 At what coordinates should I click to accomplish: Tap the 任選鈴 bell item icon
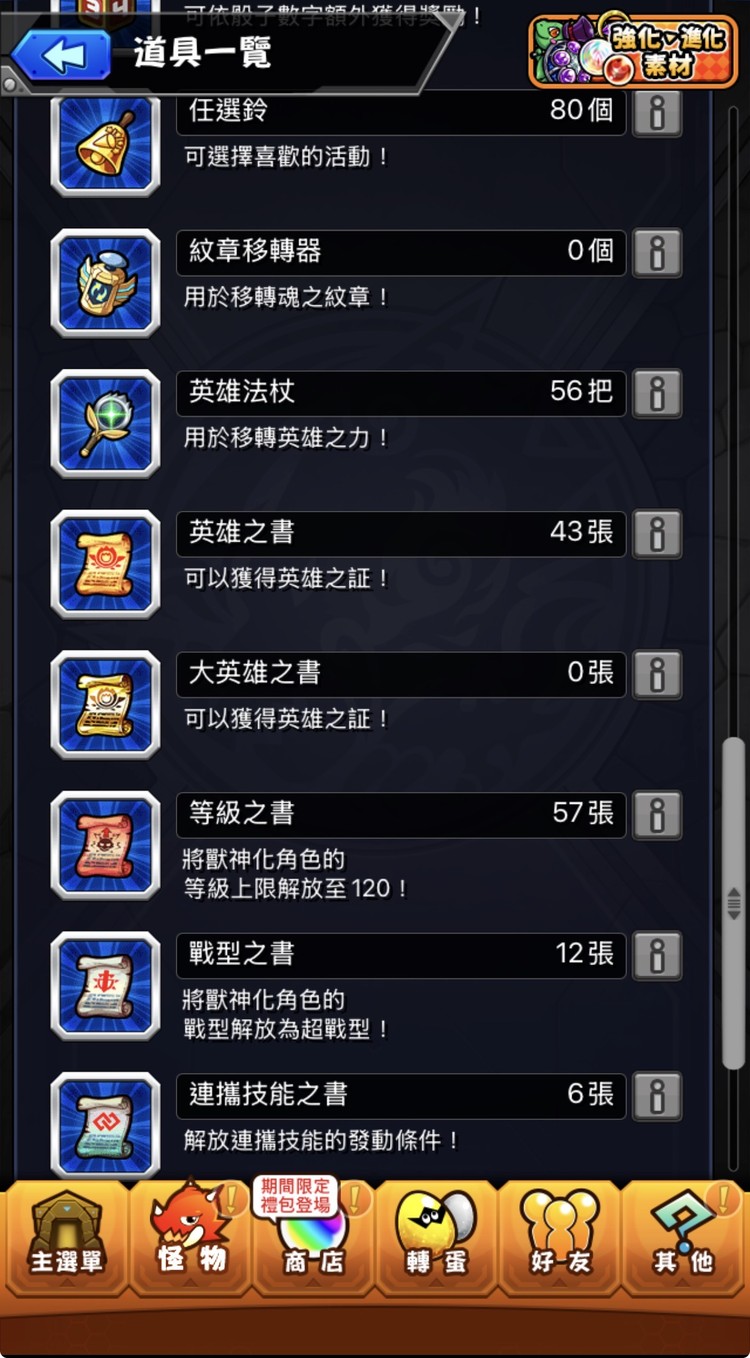coord(105,143)
